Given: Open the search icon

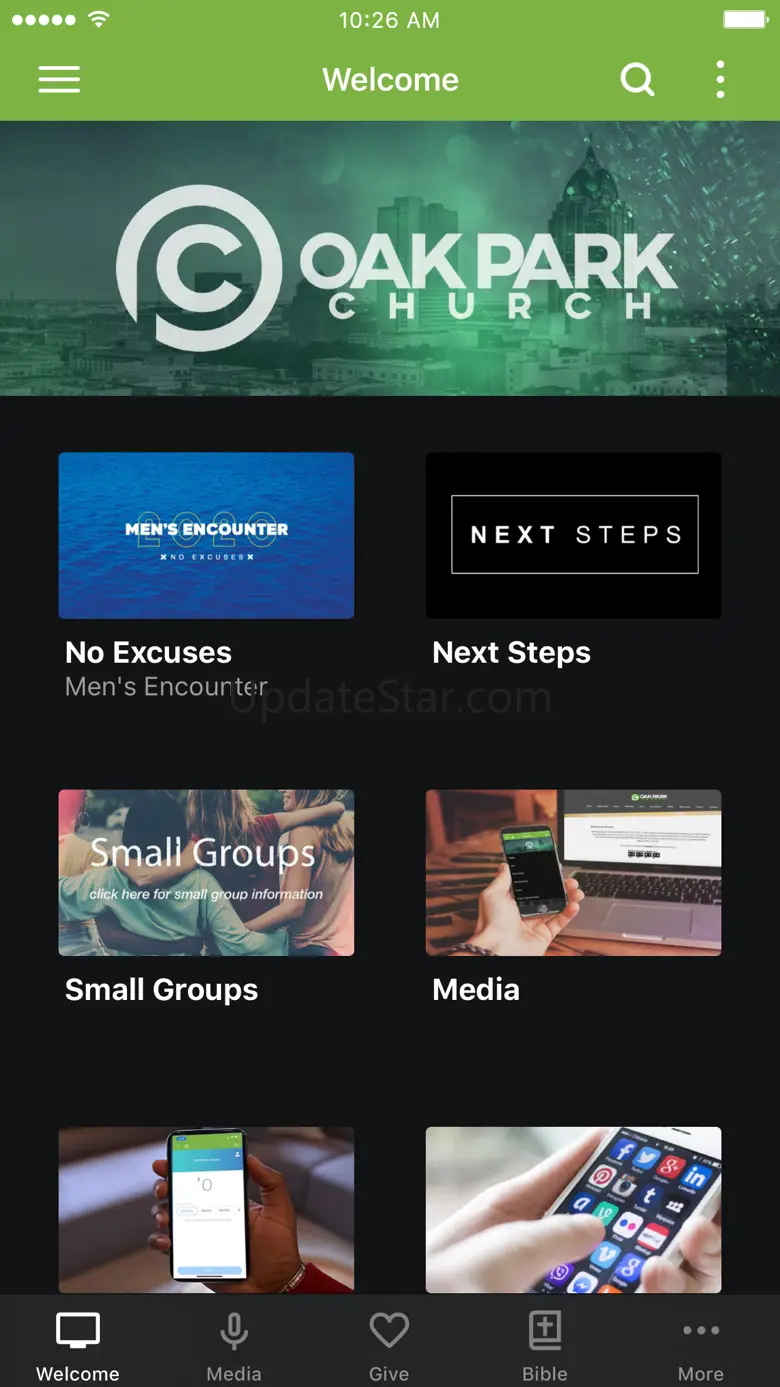Looking at the screenshot, I should (x=637, y=79).
